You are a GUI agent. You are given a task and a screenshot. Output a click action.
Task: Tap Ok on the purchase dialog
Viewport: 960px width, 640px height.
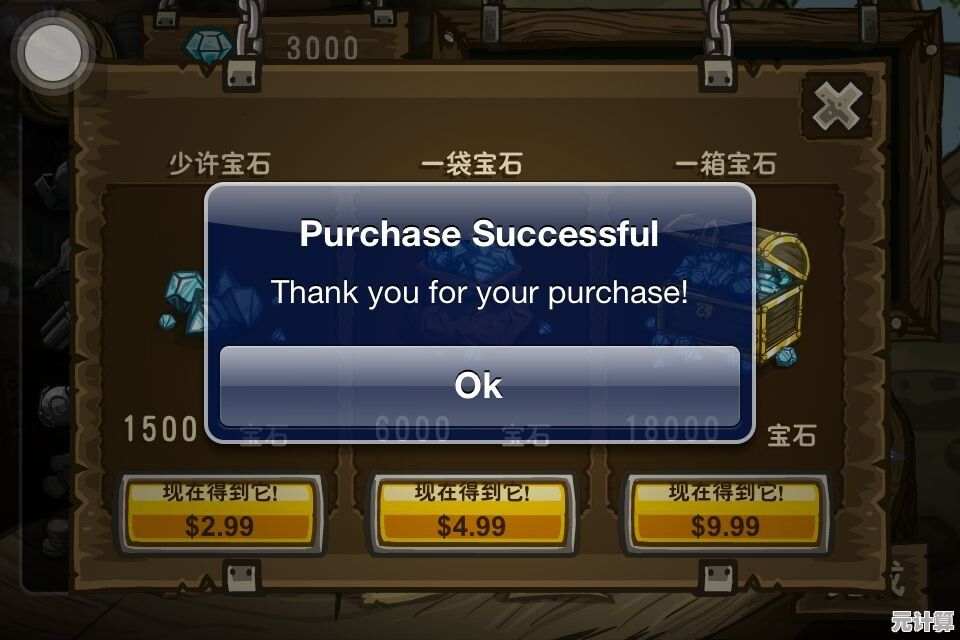[x=479, y=386]
